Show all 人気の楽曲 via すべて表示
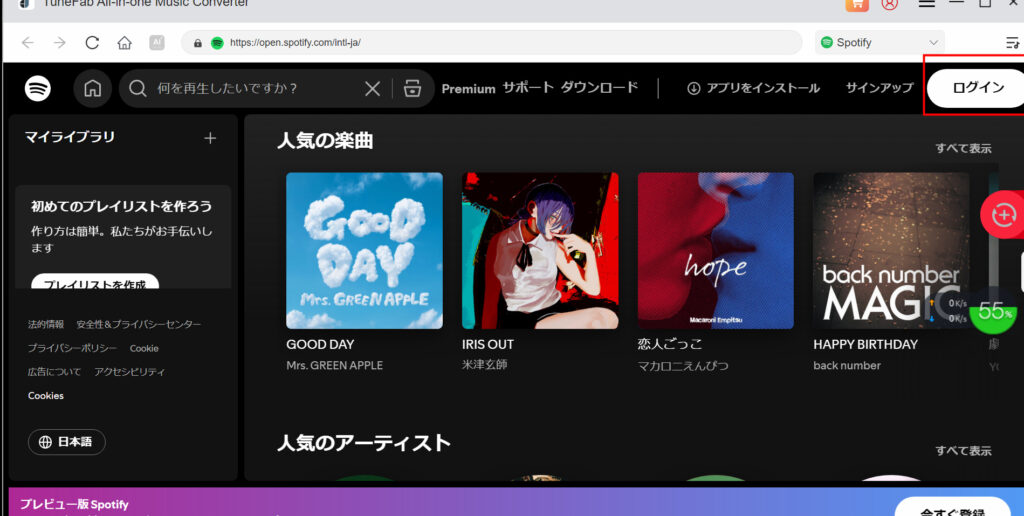1024x516 pixels. (x=963, y=148)
